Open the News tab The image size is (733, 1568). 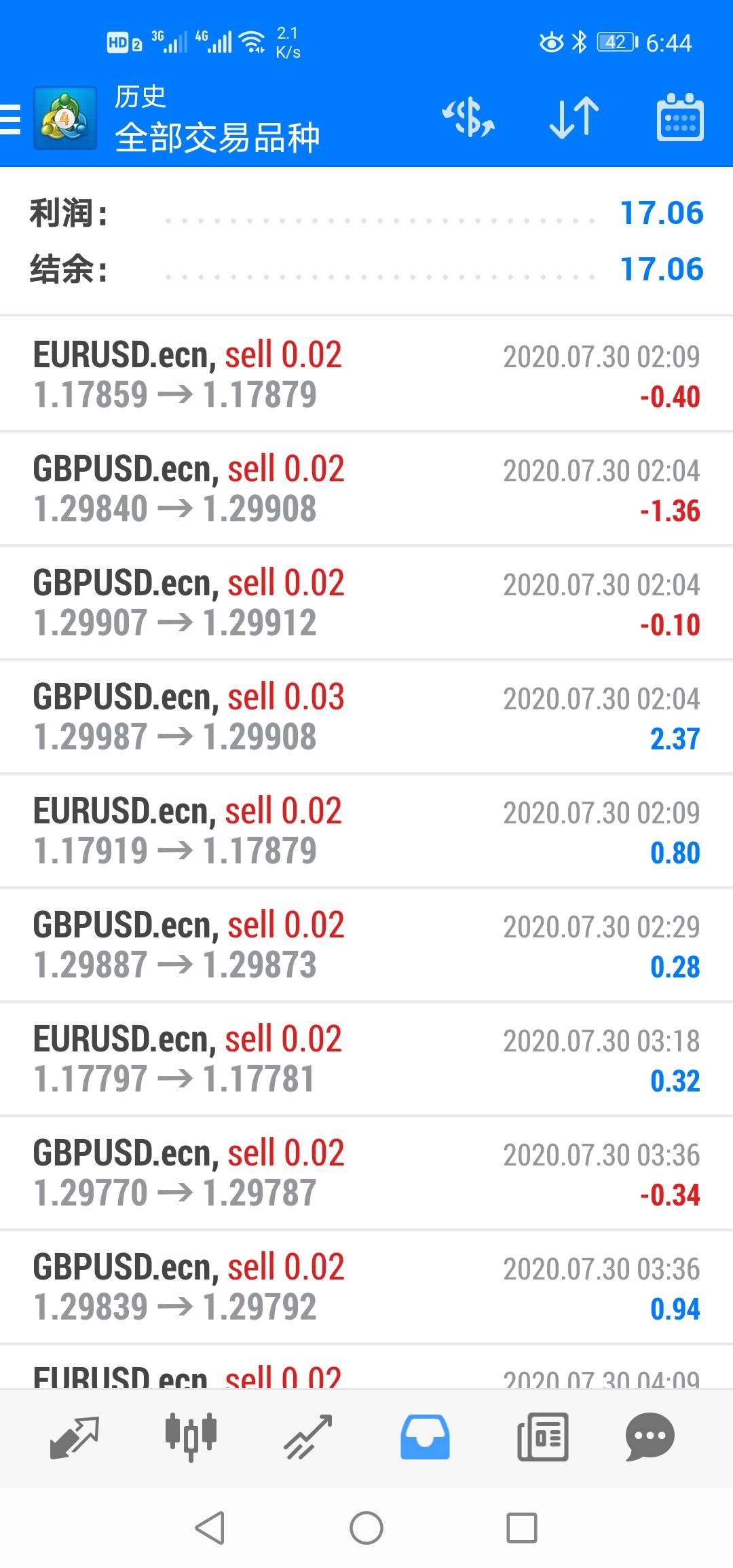(542, 1436)
